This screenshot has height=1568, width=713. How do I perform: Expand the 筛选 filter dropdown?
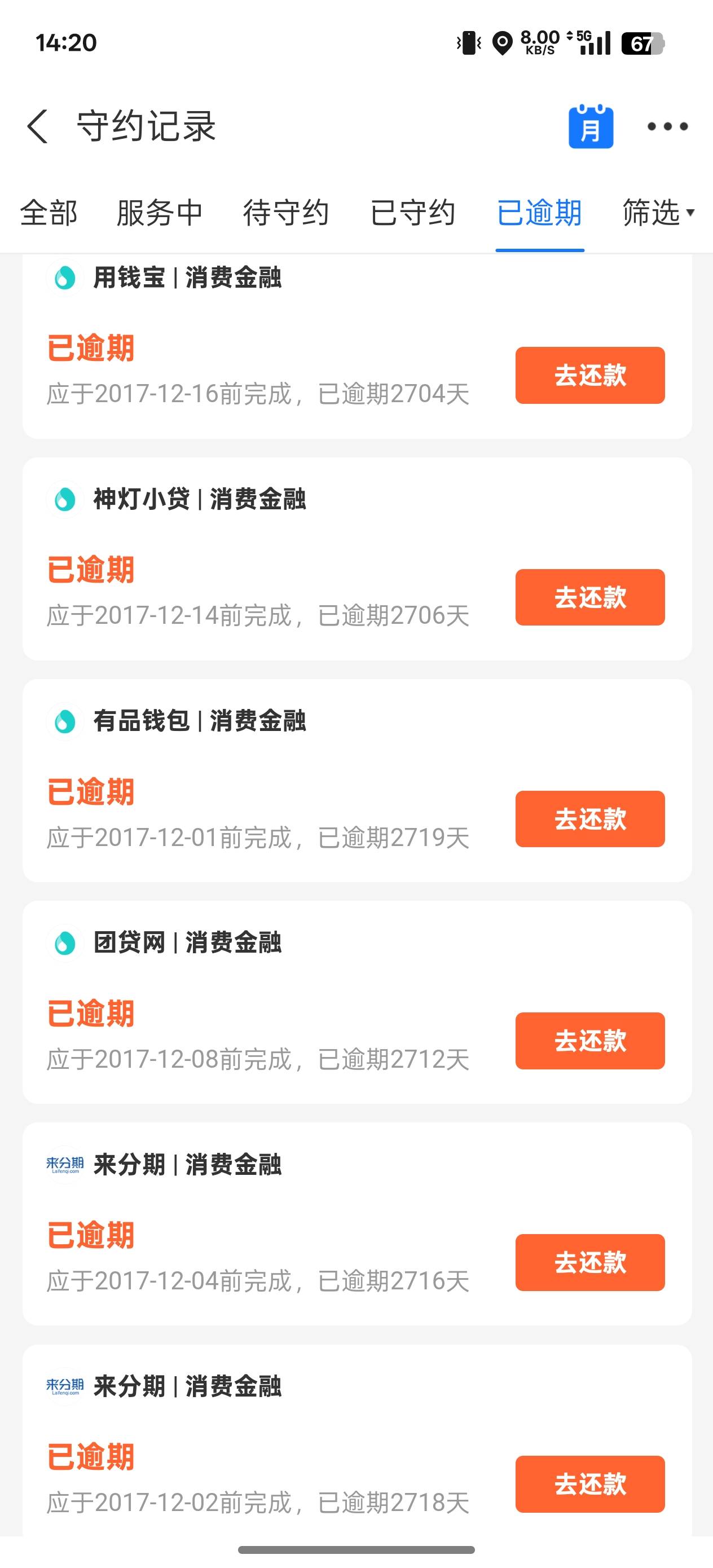coord(659,213)
